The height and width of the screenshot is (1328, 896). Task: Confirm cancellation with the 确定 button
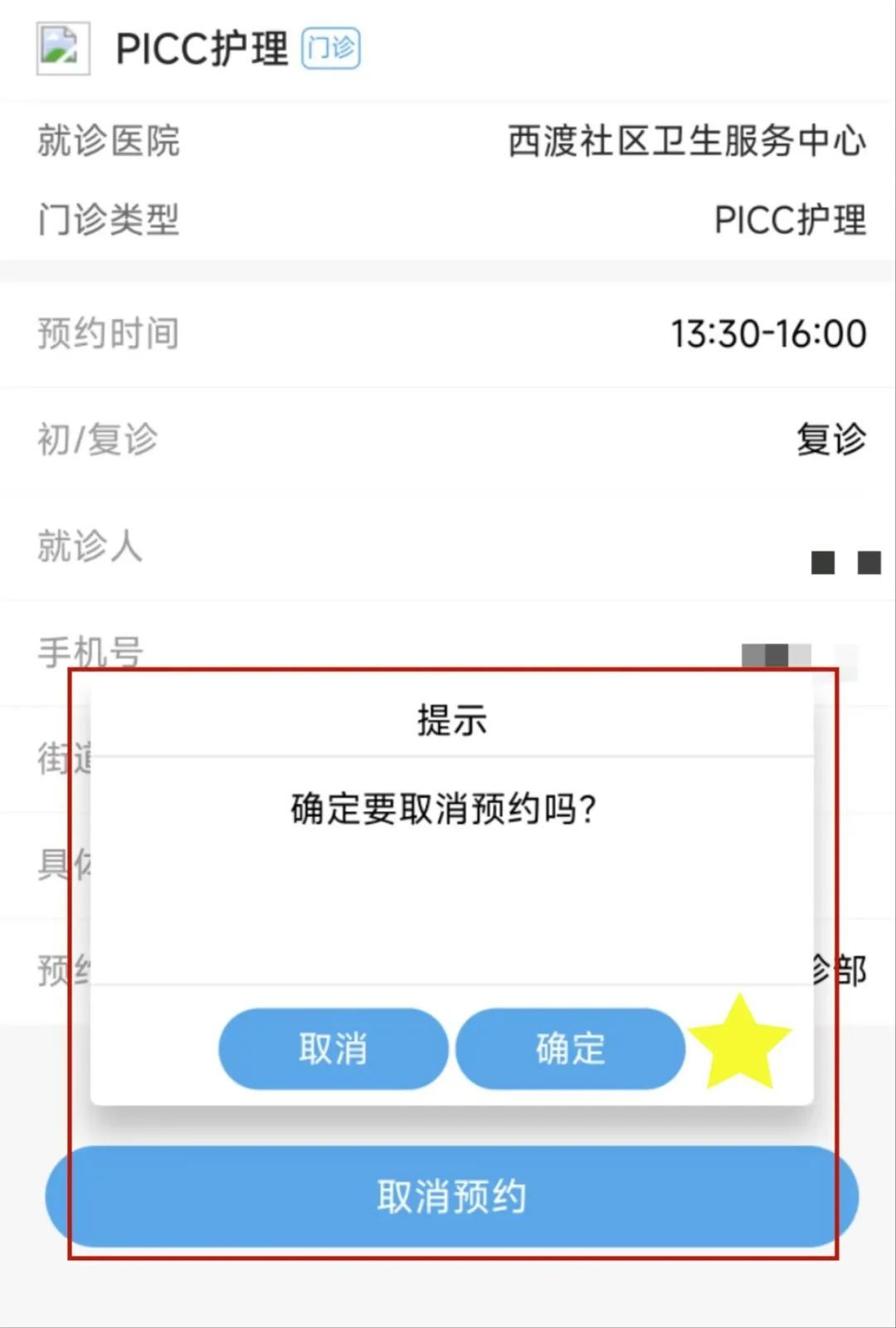pos(570,1048)
